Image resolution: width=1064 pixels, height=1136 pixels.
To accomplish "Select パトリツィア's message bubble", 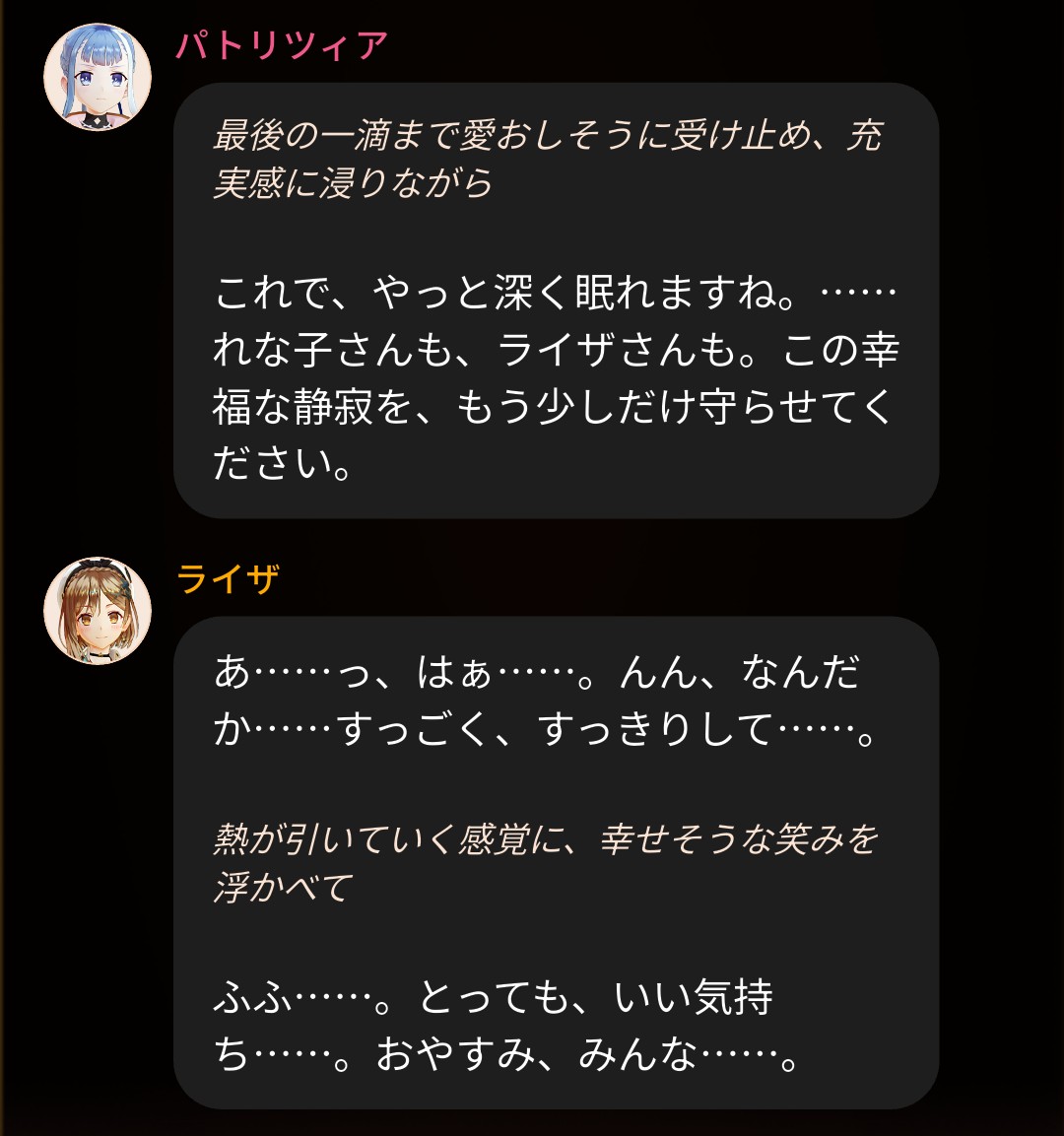I will [557, 300].
